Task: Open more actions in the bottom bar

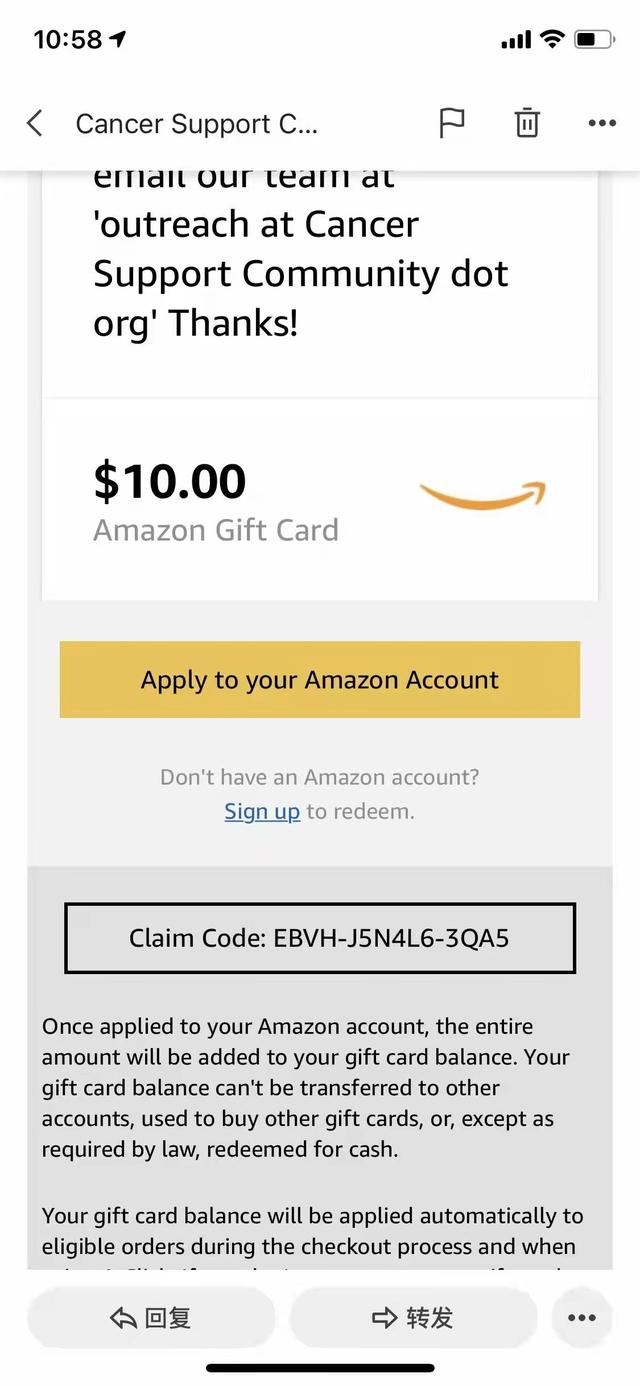Action: pos(581,1318)
